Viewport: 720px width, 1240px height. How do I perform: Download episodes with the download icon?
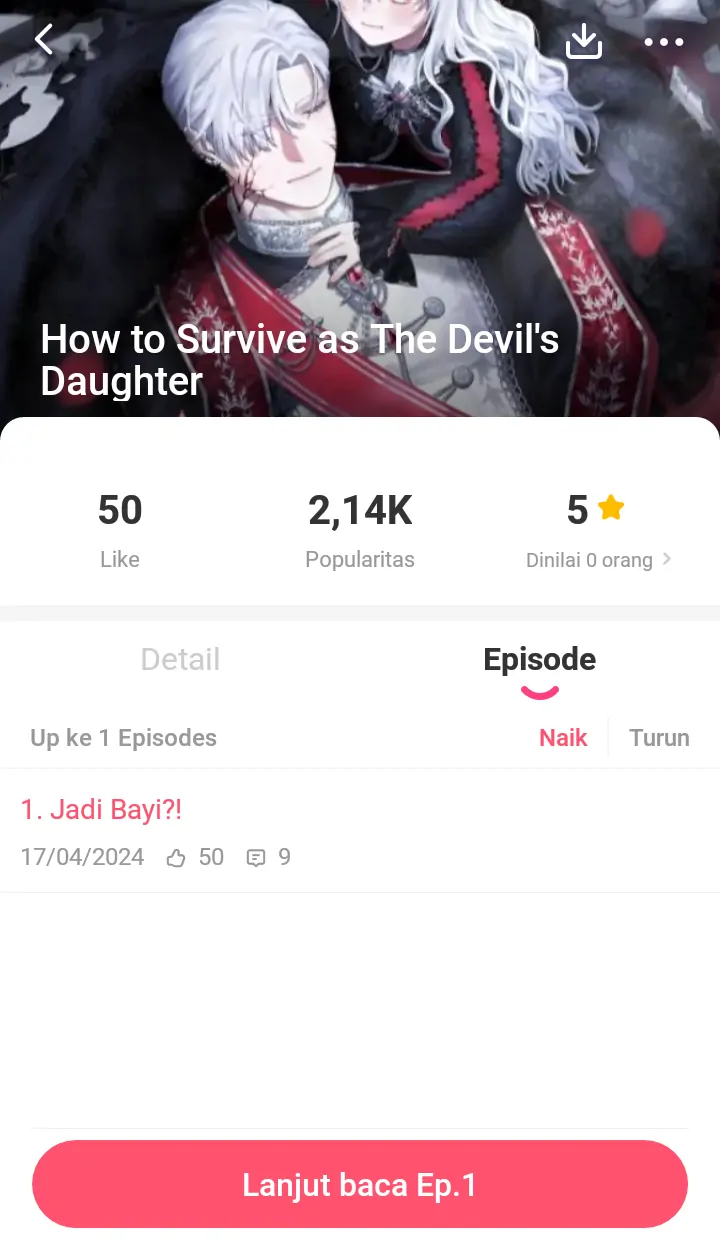(x=584, y=41)
